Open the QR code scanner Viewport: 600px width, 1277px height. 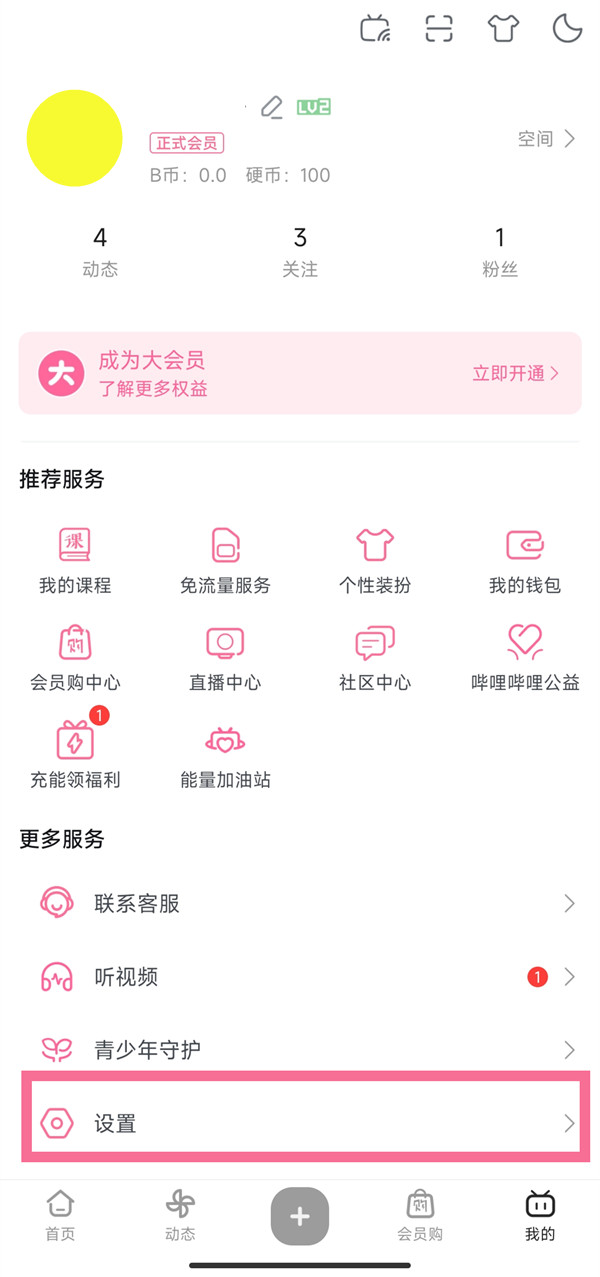(x=439, y=29)
